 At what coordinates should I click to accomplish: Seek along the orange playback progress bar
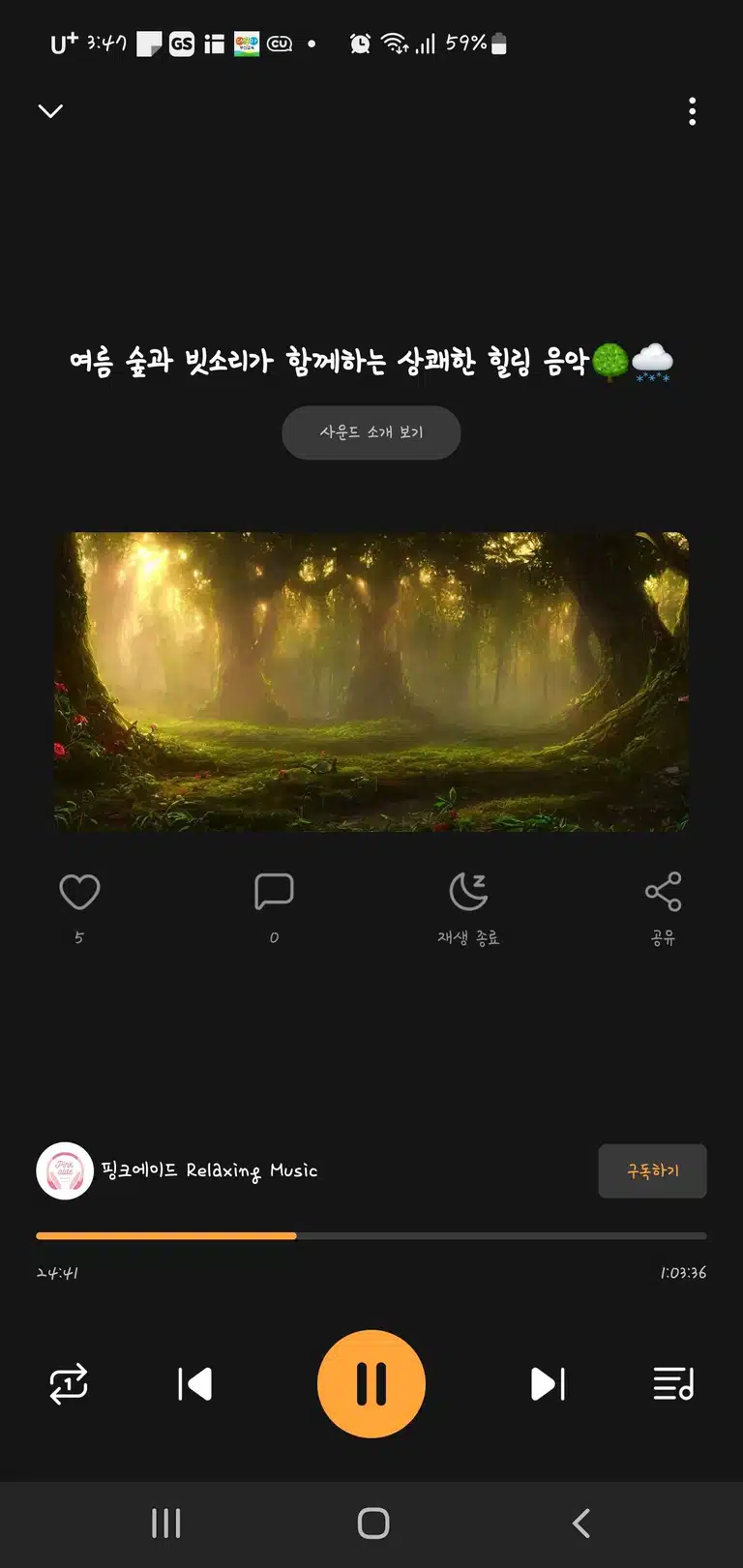(x=371, y=1235)
